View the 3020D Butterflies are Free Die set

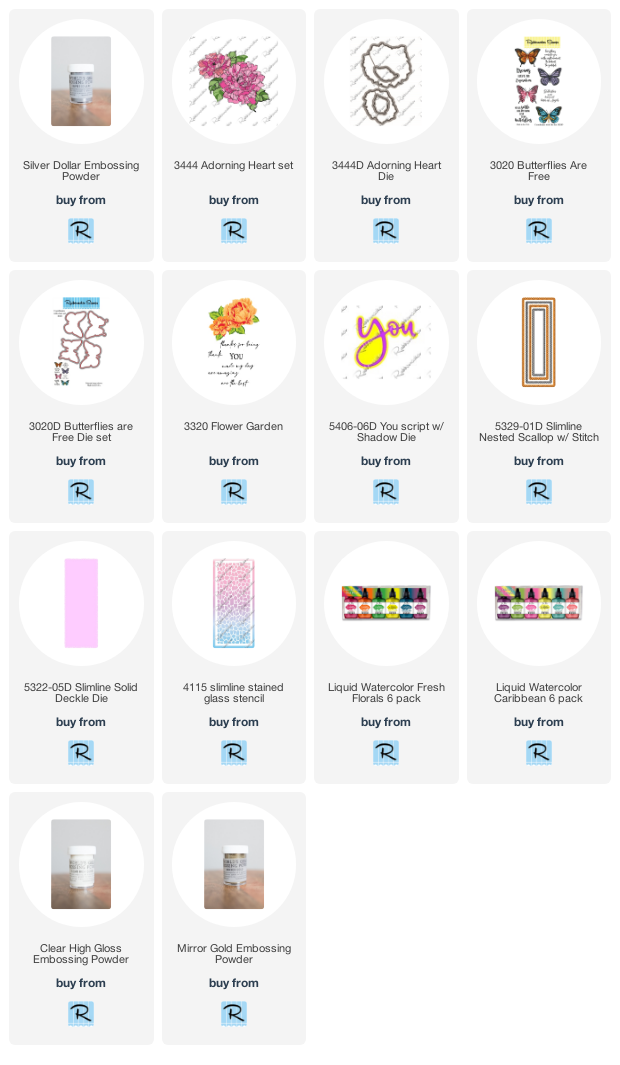[81, 432]
